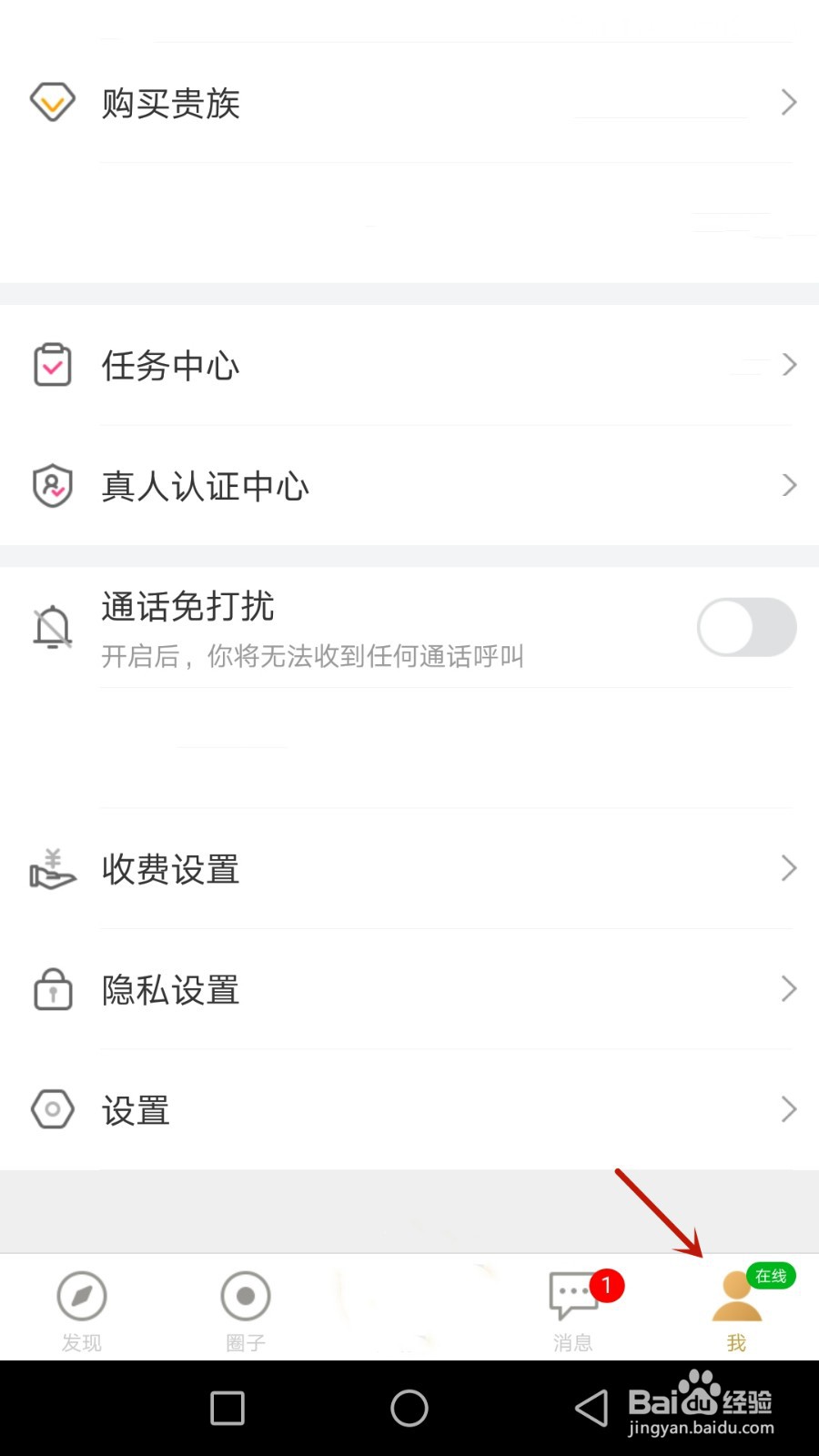
Task: Switch to the 圈子 tab
Action: tap(246, 1309)
